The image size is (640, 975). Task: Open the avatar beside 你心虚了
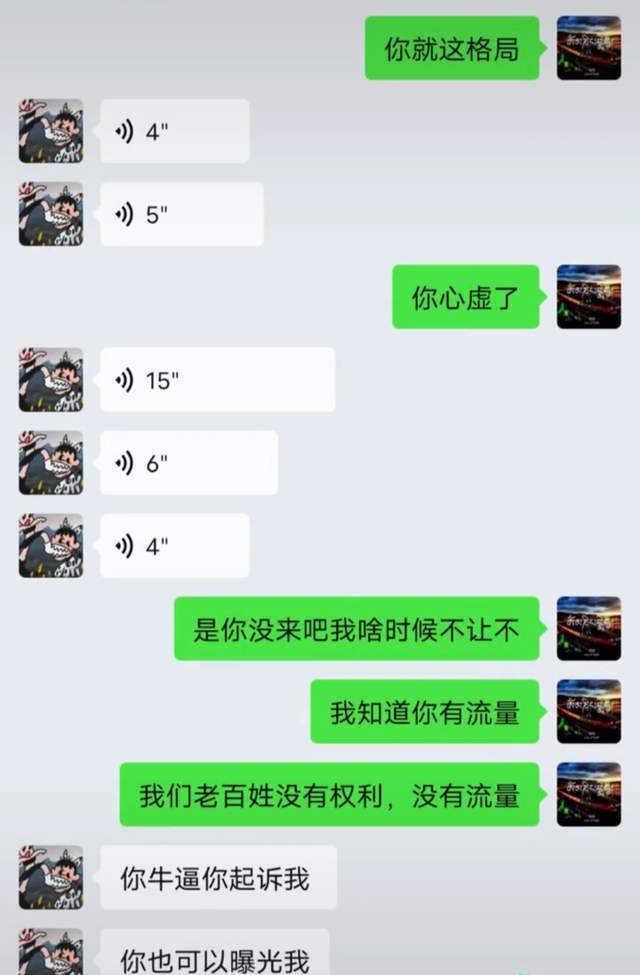click(x=588, y=297)
